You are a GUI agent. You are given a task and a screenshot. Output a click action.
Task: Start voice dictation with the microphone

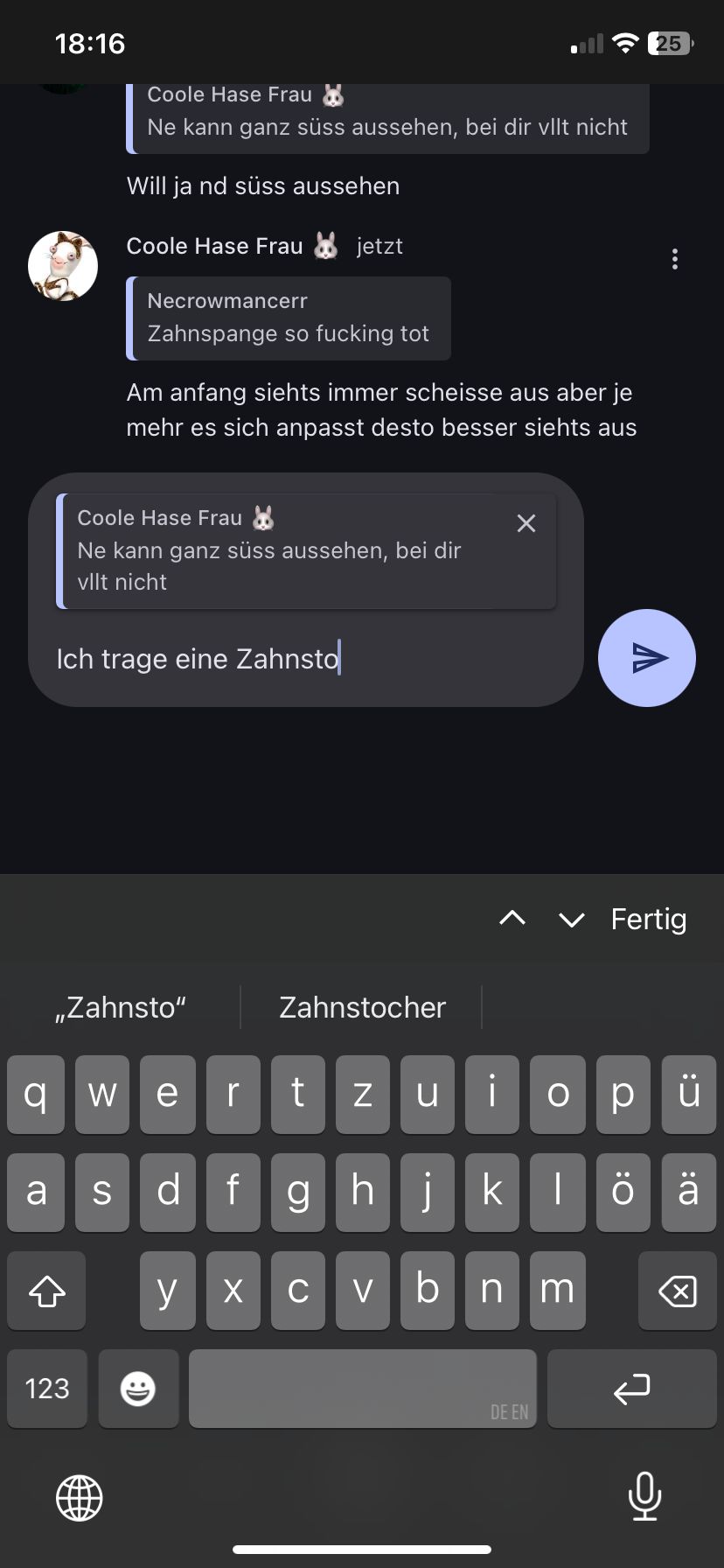coord(644,1496)
